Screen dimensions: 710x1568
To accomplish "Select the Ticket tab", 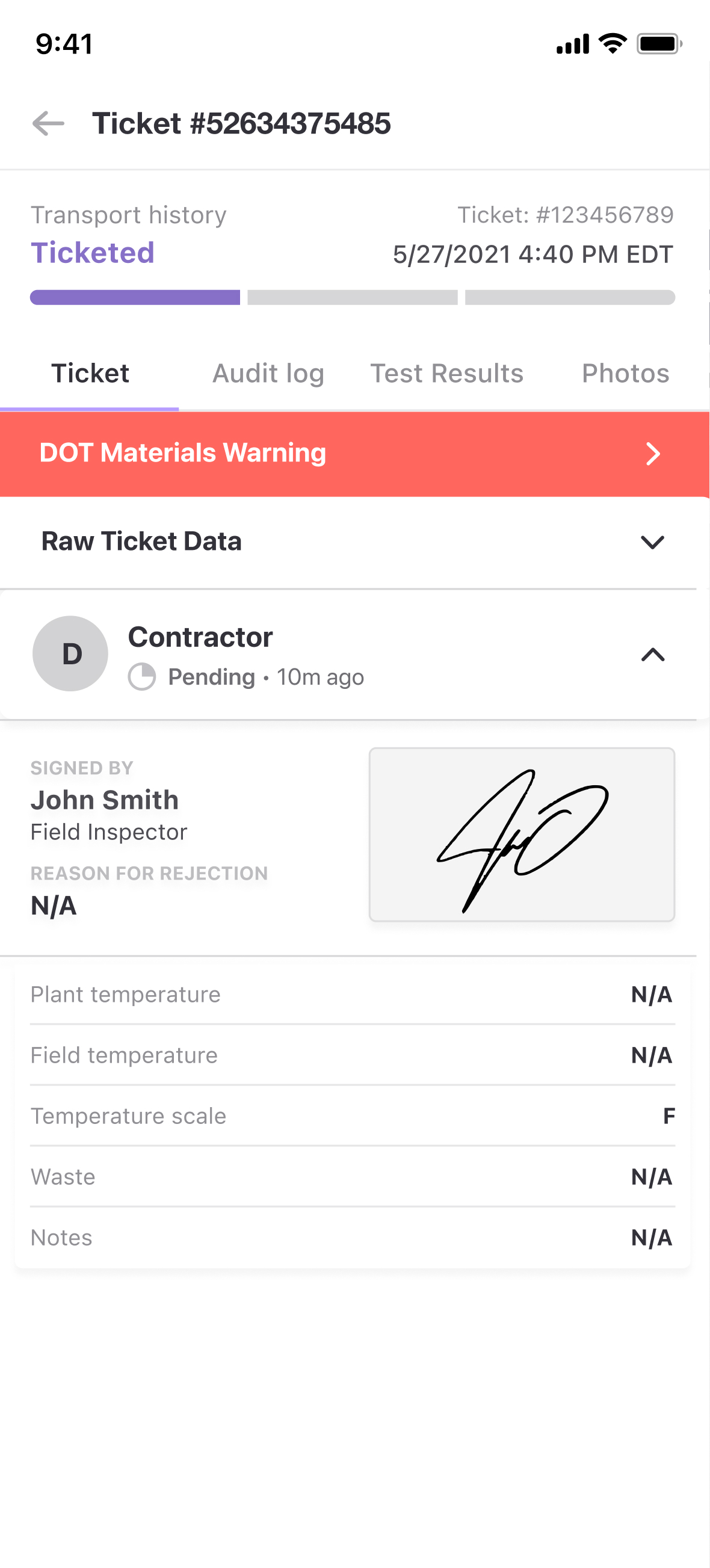I will click(90, 373).
